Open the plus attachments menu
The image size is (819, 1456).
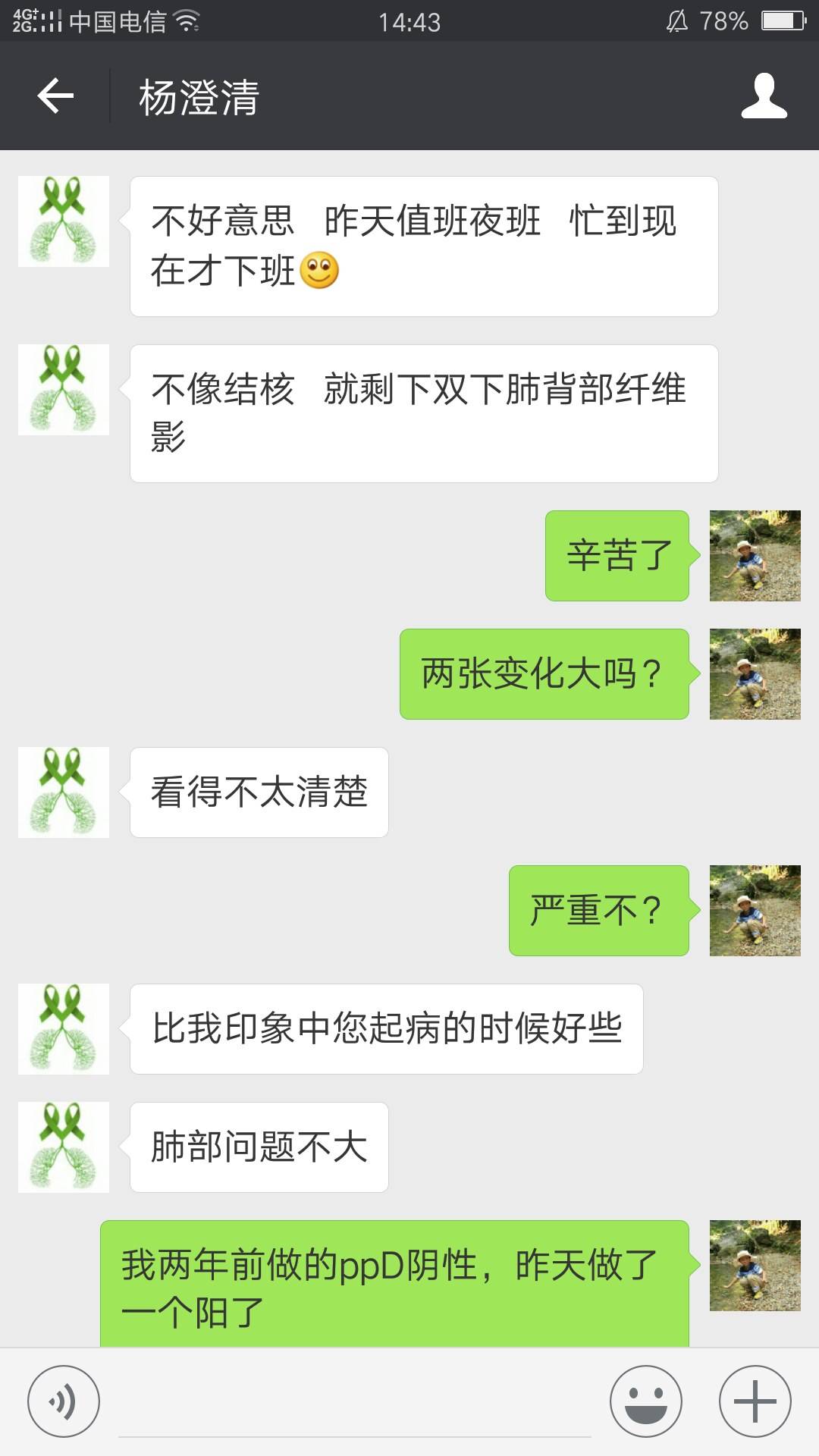pyautogui.click(x=755, y=1401)
